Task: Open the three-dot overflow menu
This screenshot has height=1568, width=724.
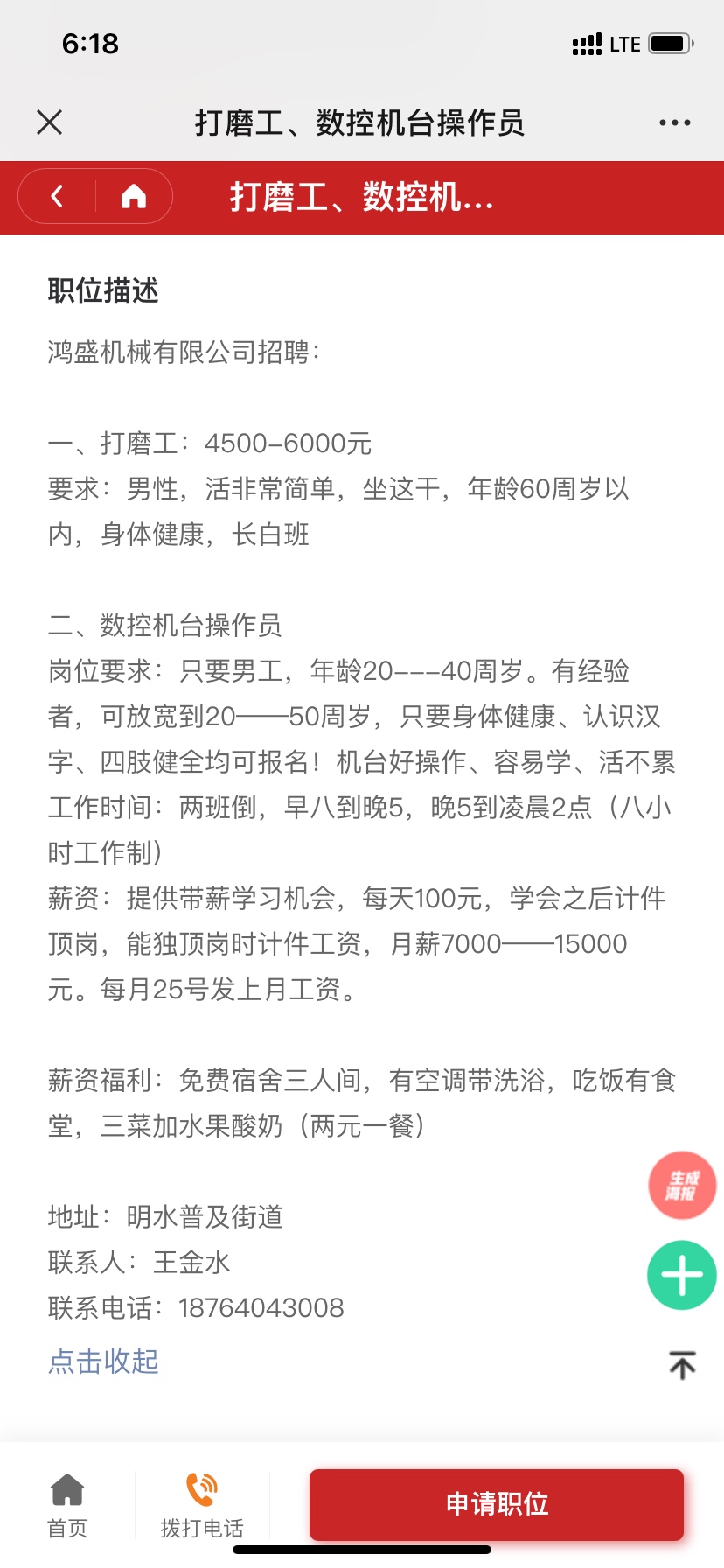Action: point(674,122)
